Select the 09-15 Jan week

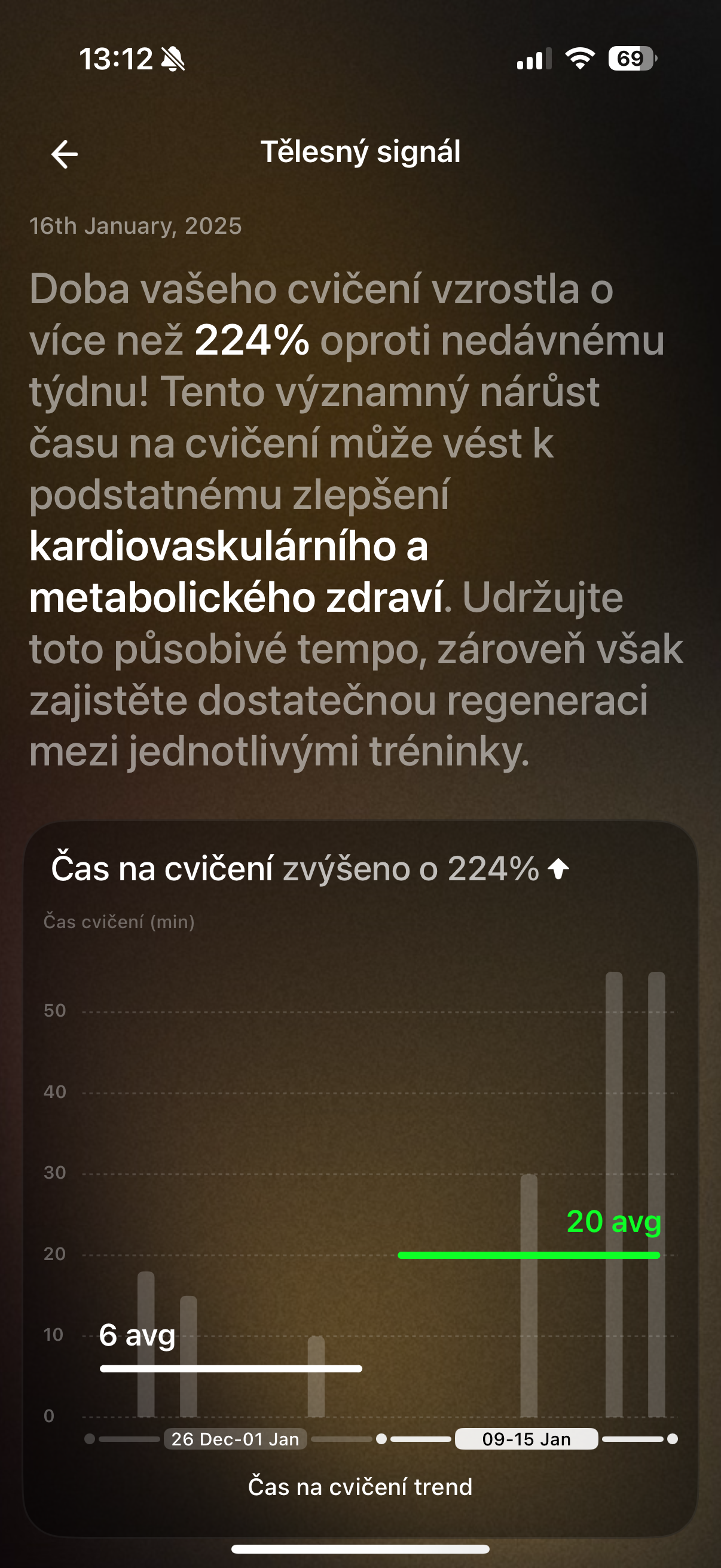pyautogui.click(x=526, y=1439)
